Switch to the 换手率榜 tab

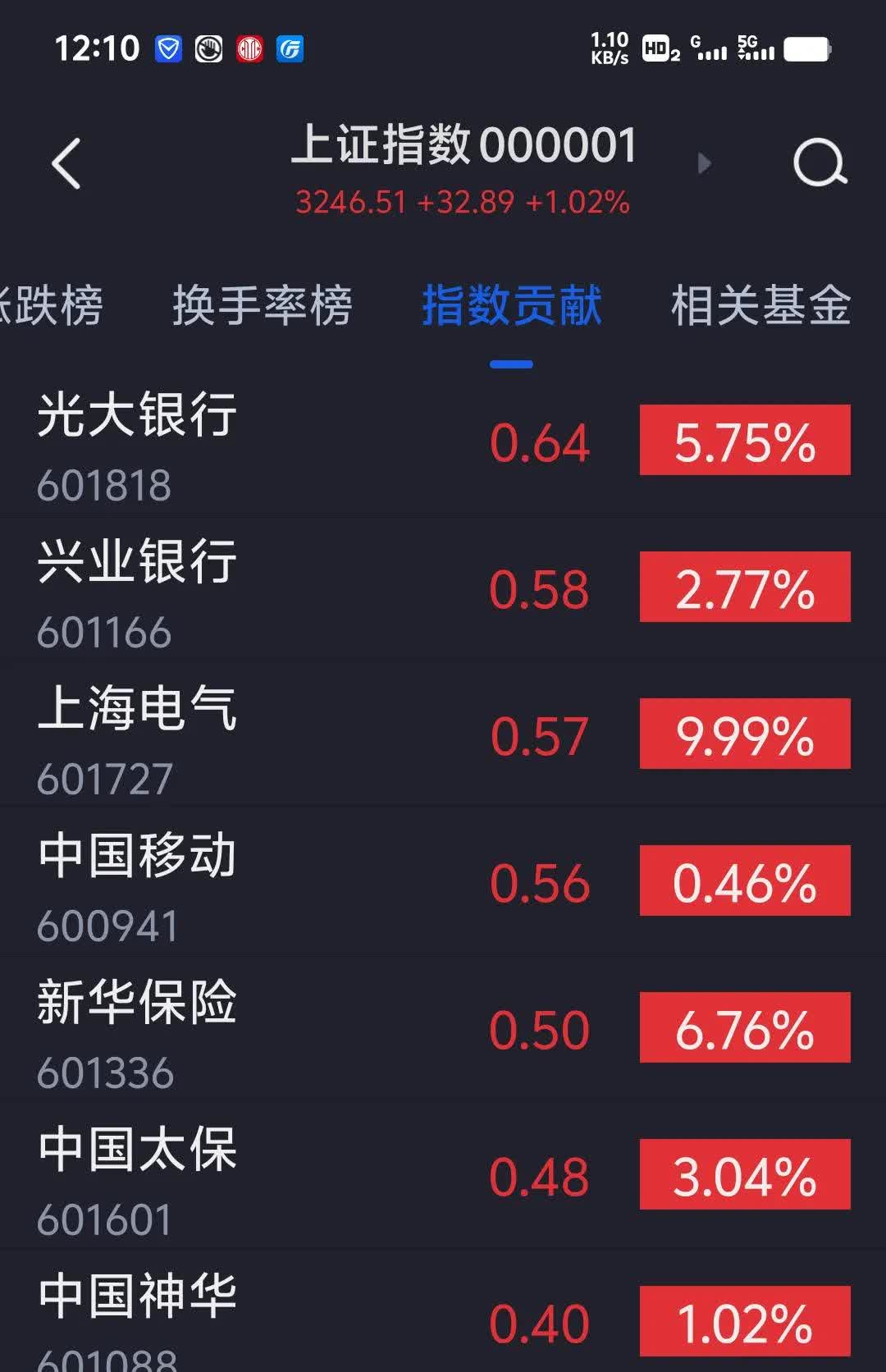(x=263, y=307)
